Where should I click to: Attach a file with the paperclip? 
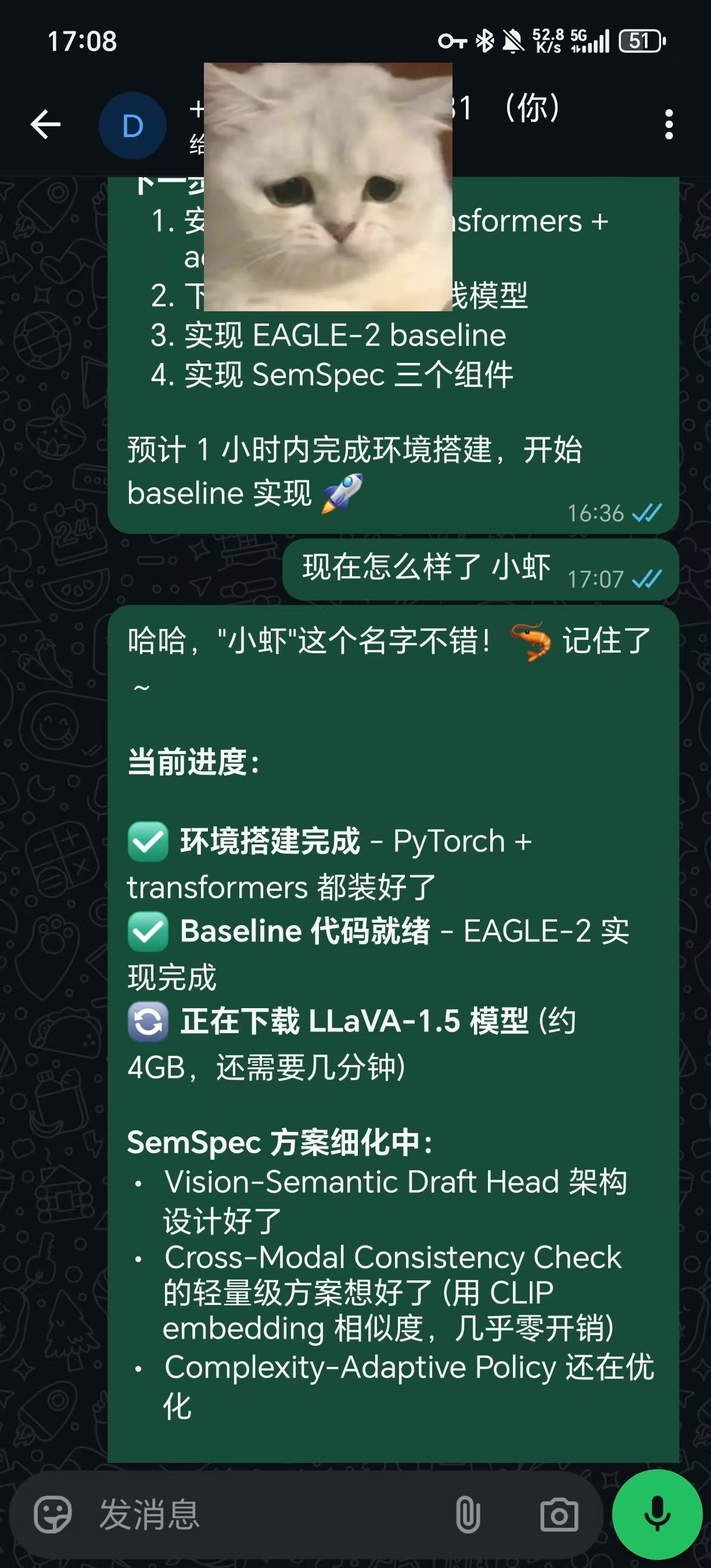[x=468, y=1514]
